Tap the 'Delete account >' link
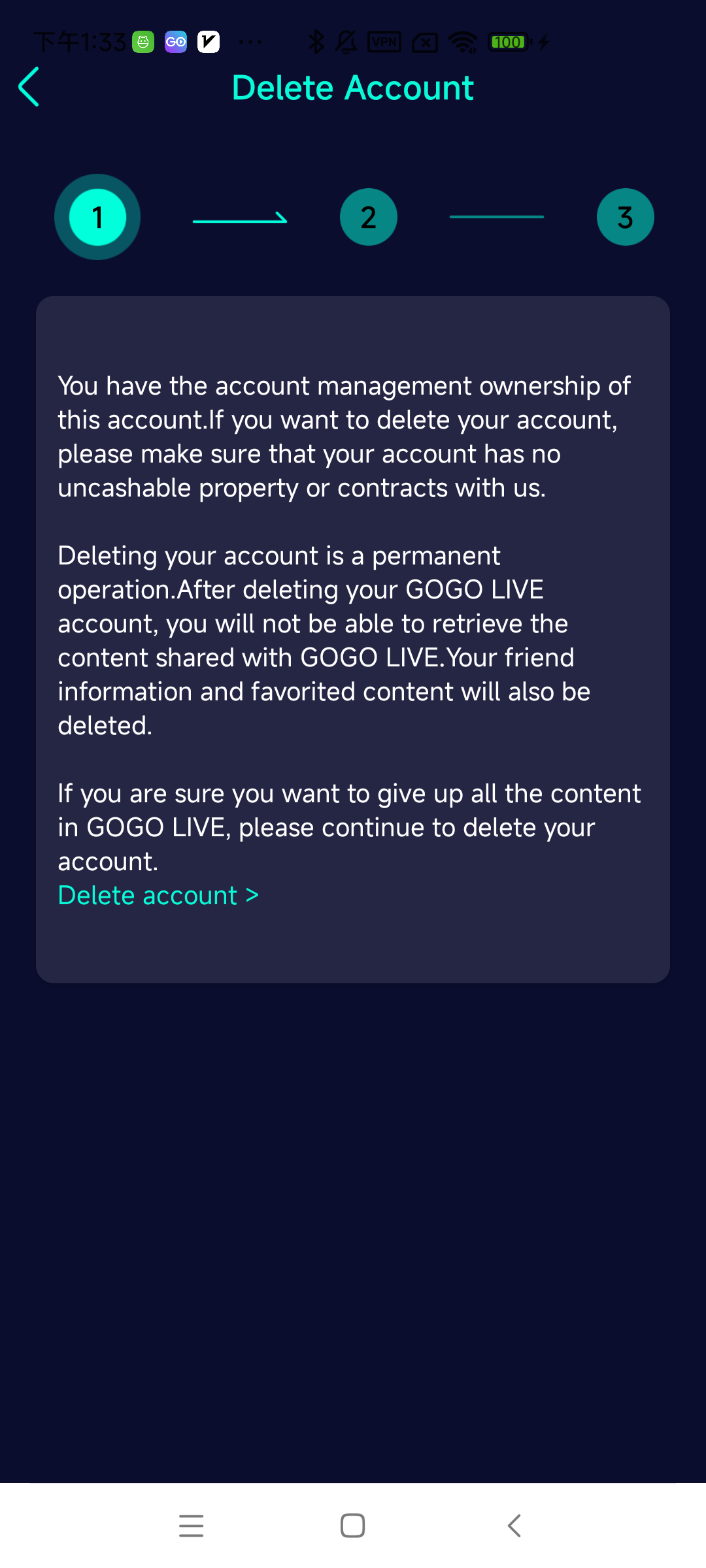This screenshot has height=1568, width=706. [158, 895]
